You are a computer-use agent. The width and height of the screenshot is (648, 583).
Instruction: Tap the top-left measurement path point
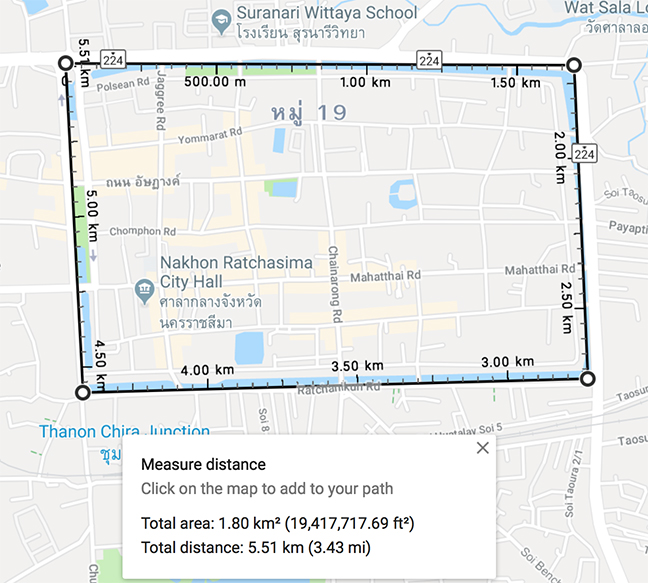[x=66, y=64]
